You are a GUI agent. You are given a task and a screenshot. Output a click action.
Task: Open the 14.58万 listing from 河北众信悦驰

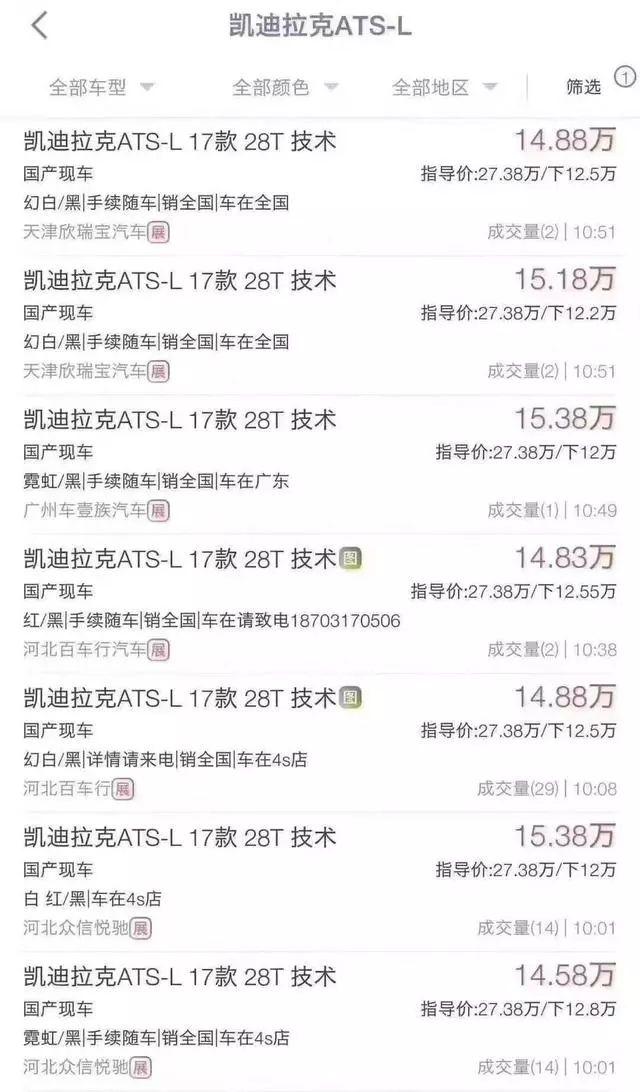click(320, 1021)
